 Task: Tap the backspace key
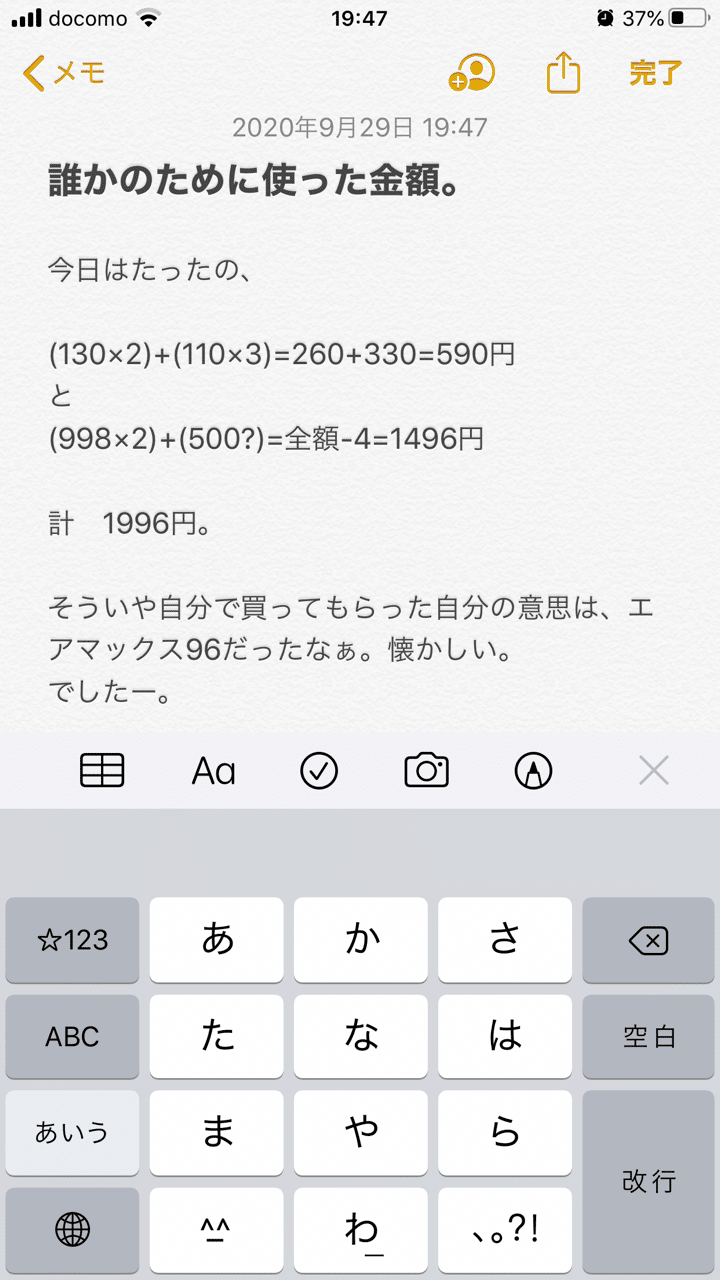(648, 940)
